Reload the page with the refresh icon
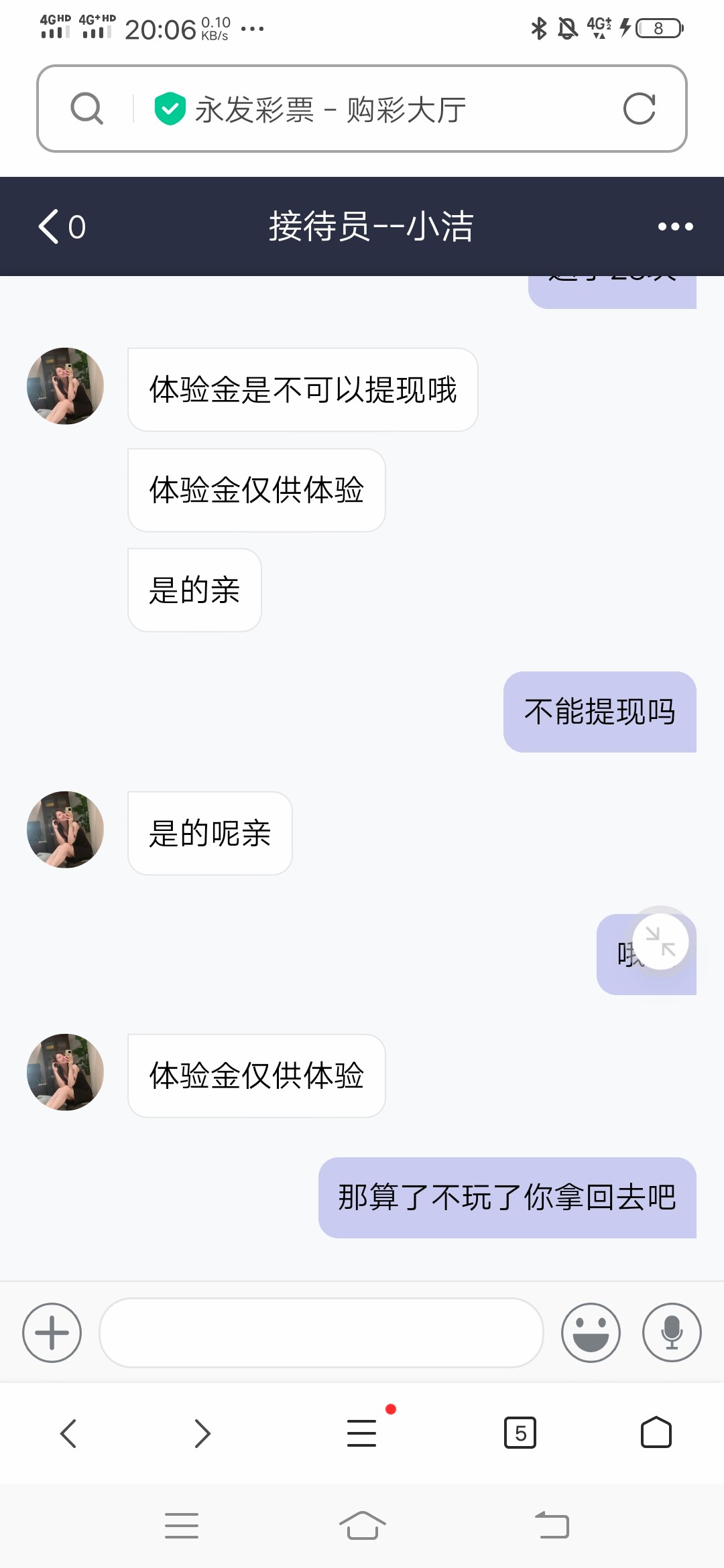Viewport: 724px width, 1568px height. 639,109
